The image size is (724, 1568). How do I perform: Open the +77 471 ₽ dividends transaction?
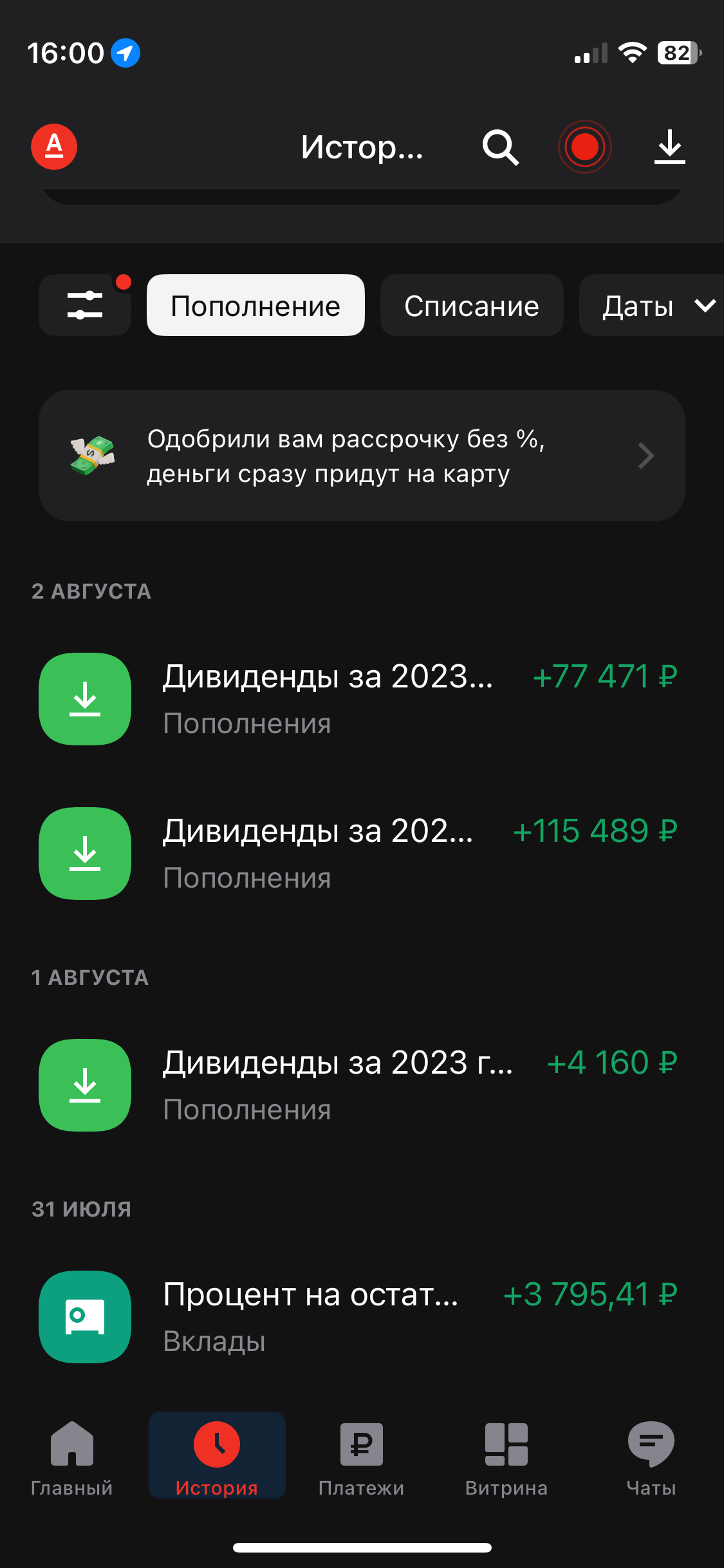(x=360, y=699)
